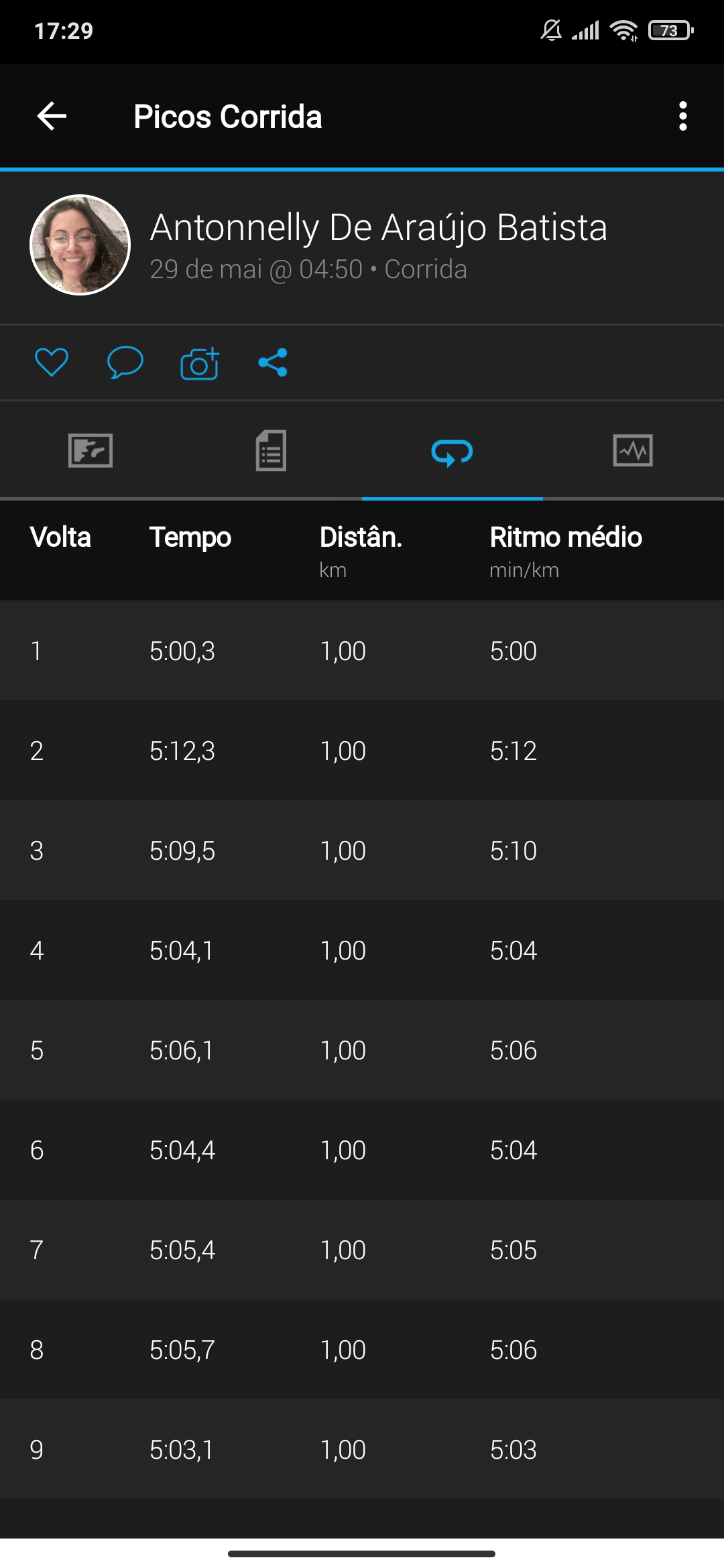Switch to the stats details tab
This screenshot has width=724, height=1568.
[271, 450]
